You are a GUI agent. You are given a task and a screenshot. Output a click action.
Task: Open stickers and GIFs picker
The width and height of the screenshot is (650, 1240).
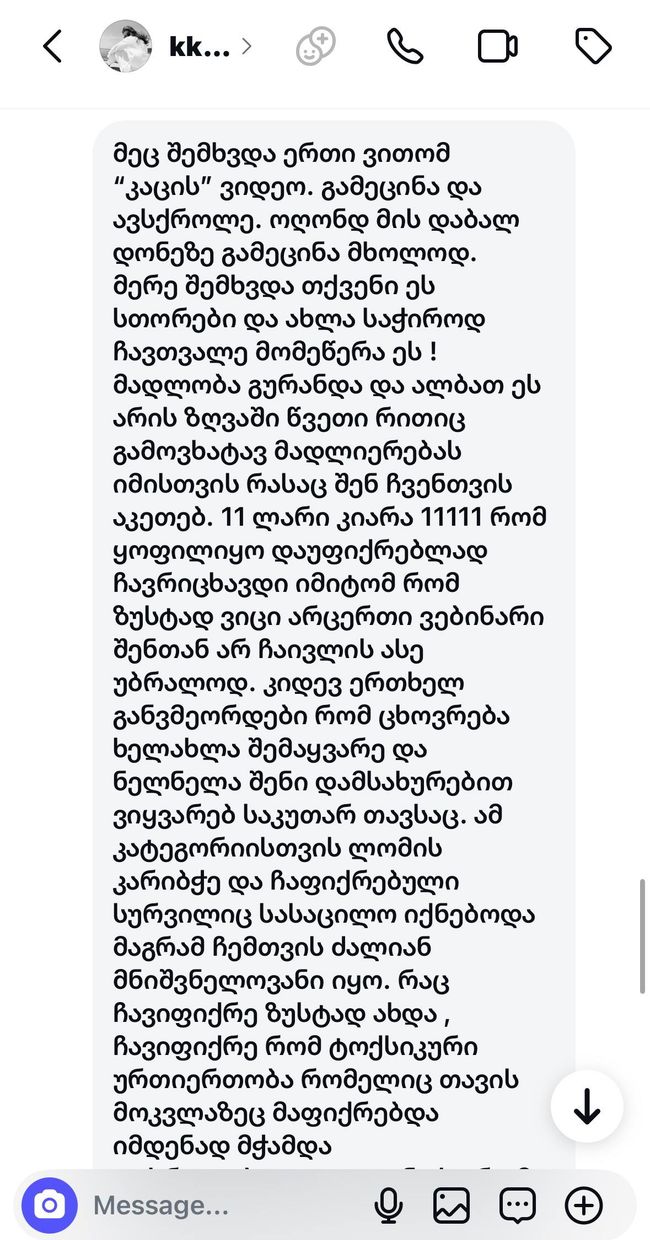(518, 1206)
